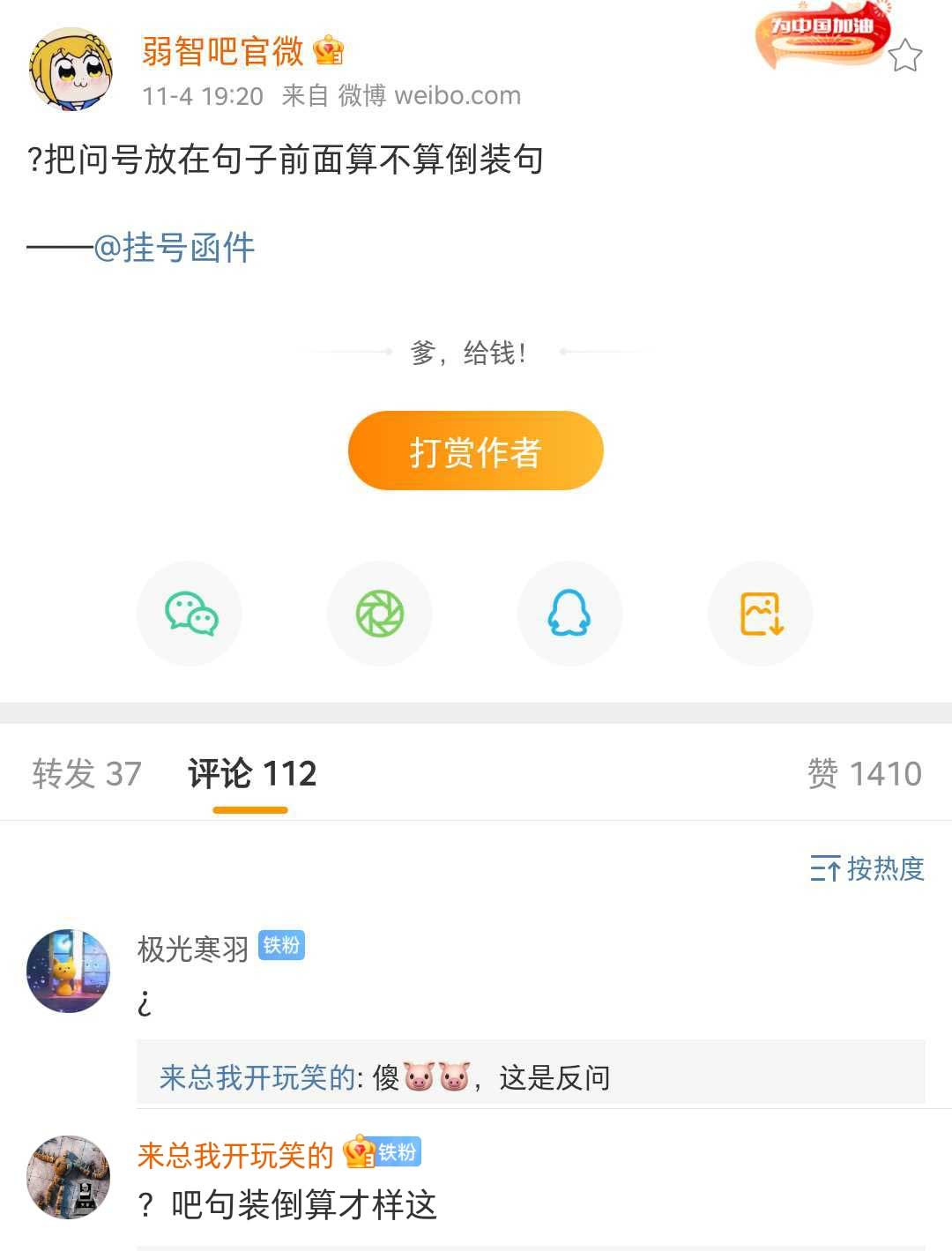952x1251 pixels.
Task: Share to WeChat Moments via shutter icon
Action: point(380,614)
